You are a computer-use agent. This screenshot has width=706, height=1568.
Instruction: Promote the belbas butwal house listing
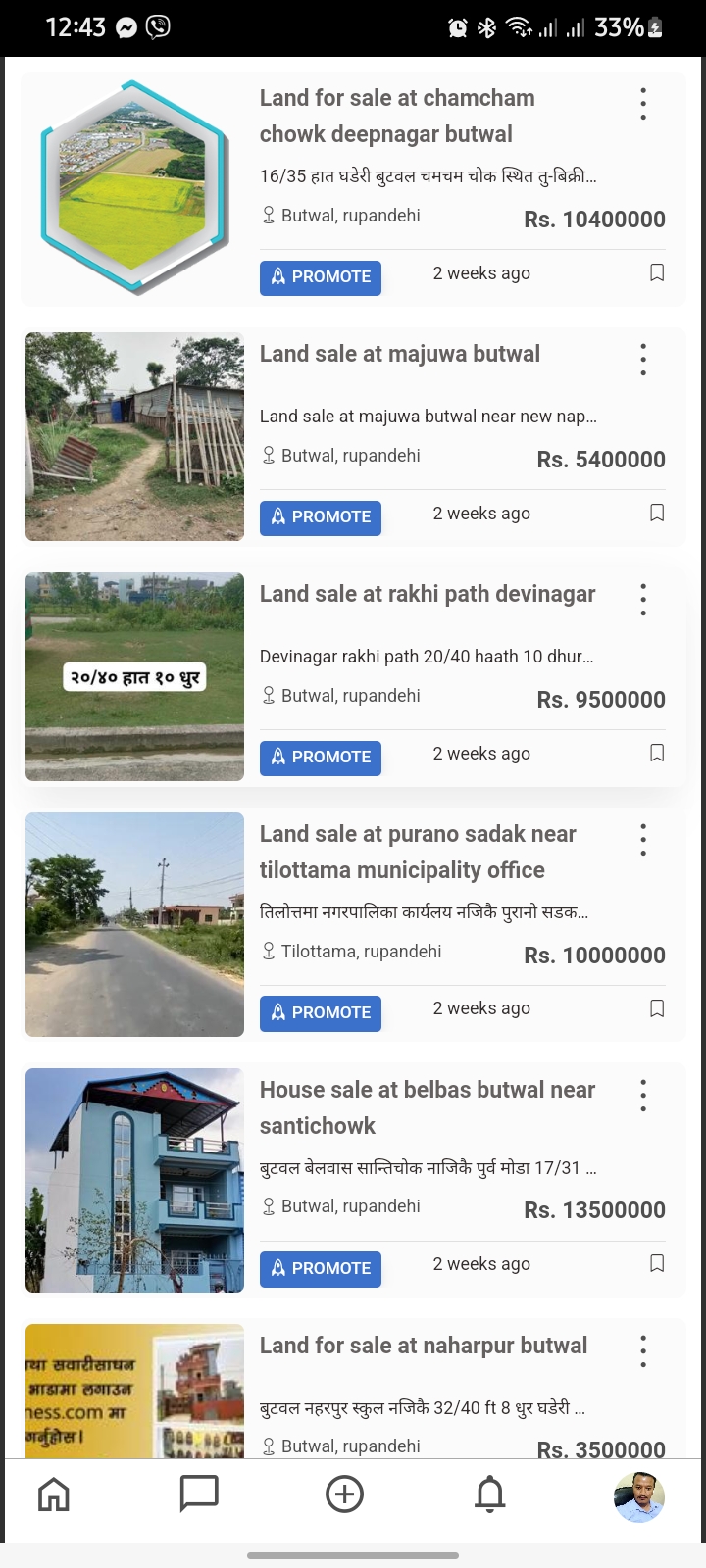[x=321, y=1268]
